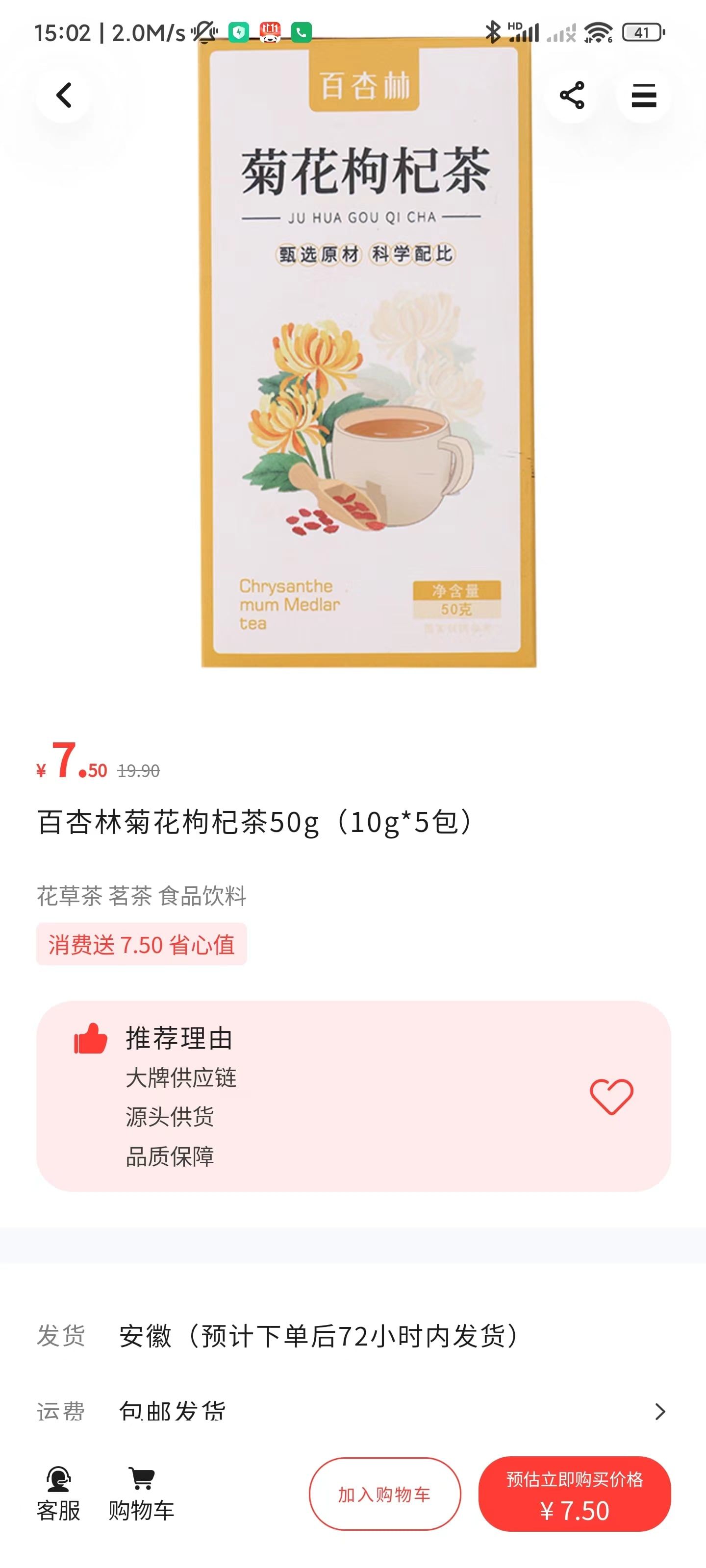Tap the back arrow to return
Viewport: 706px width, 1568px height.
(x=63, y=96)
